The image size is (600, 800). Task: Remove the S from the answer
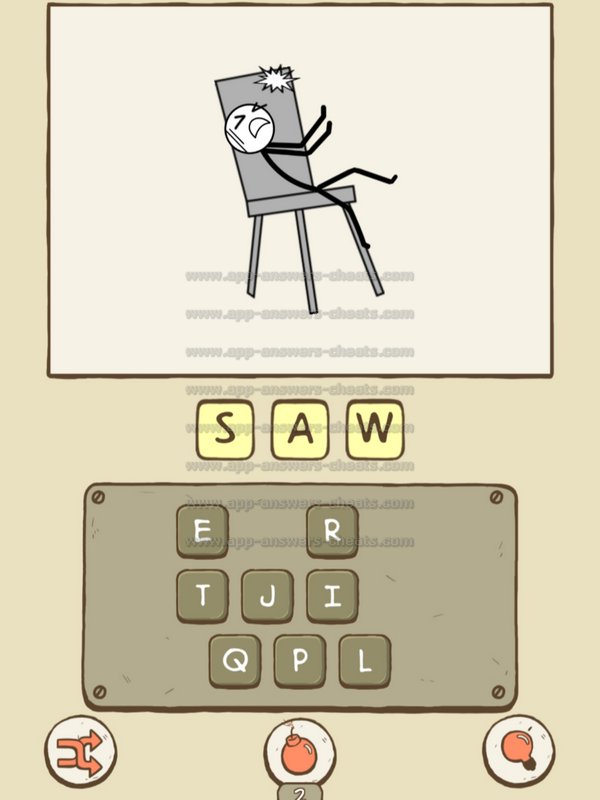[225, 430]
